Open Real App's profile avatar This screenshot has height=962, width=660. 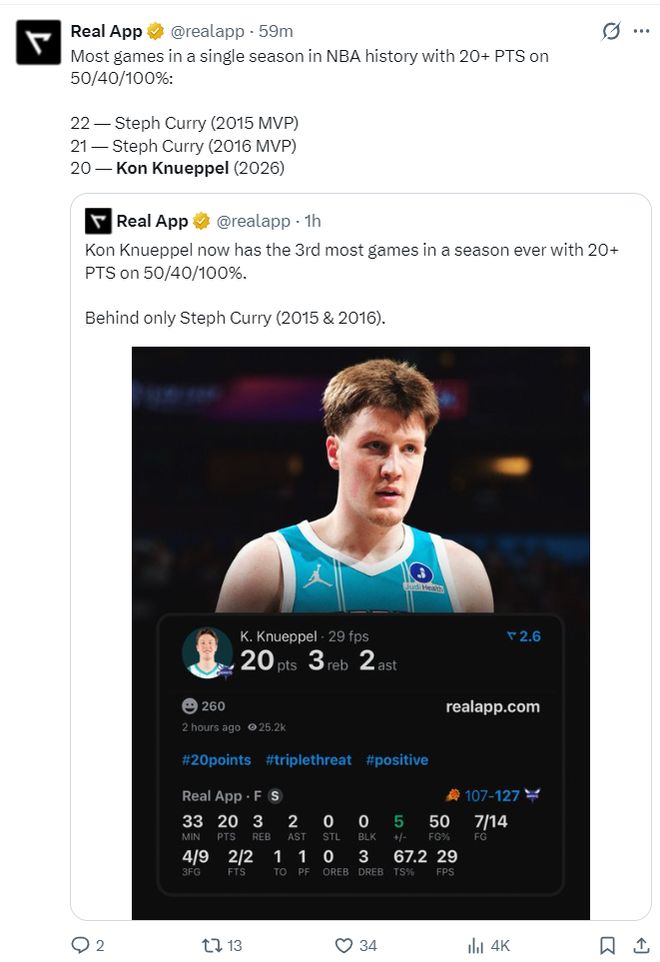[x=38, y=42]
